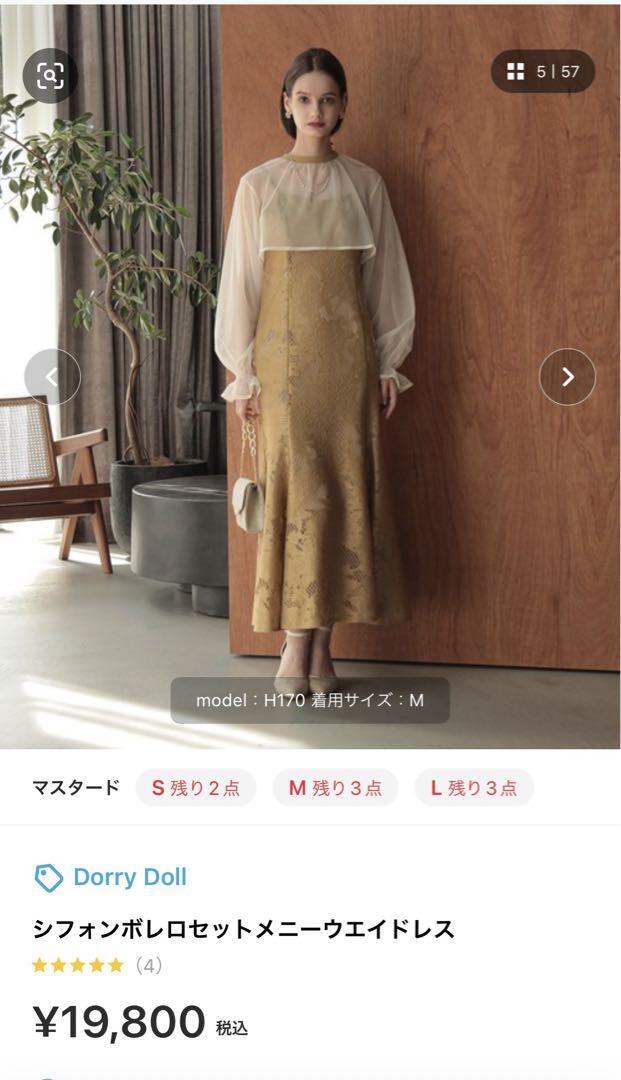
Task: Select size L with 3 left
Action: 473,787
